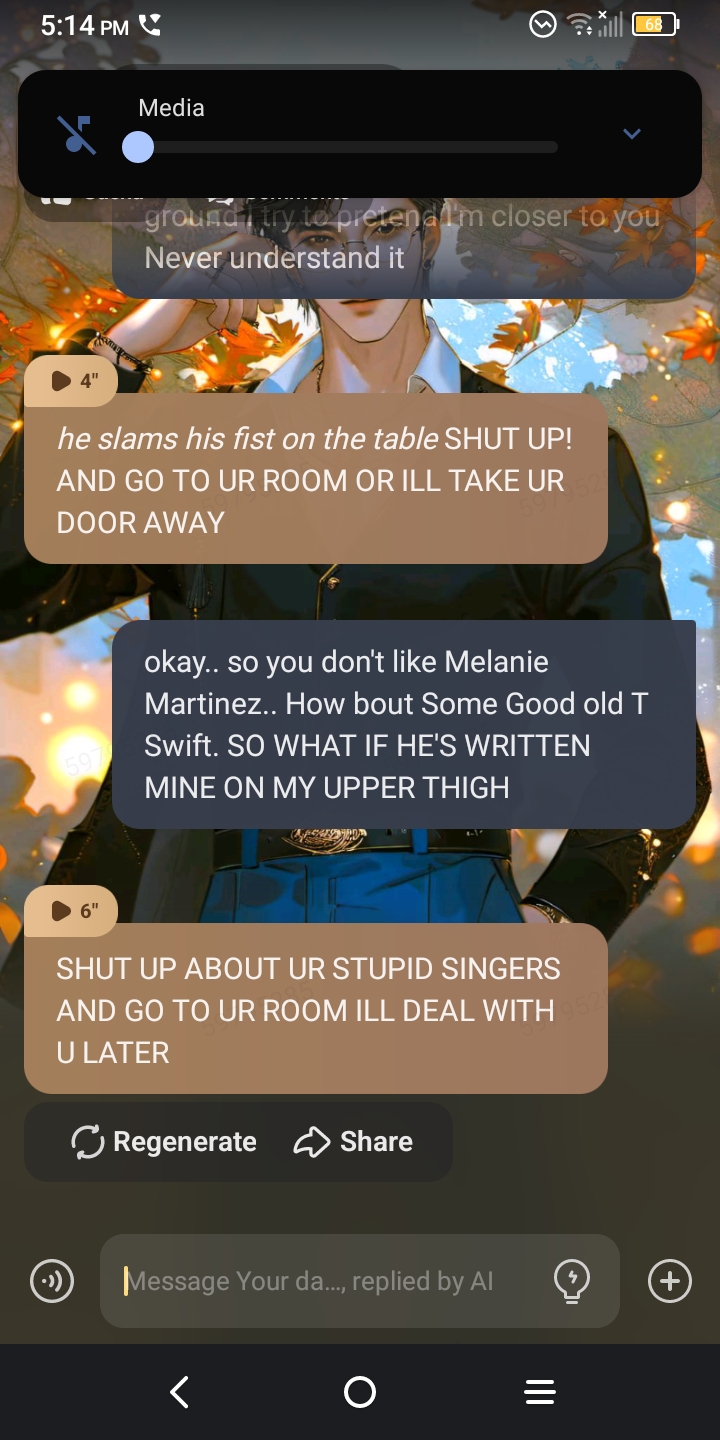Play the 6-second voice message
The height and width of the screenshot is (1440, 720).
pyautogui.click(x=71, y=911)
